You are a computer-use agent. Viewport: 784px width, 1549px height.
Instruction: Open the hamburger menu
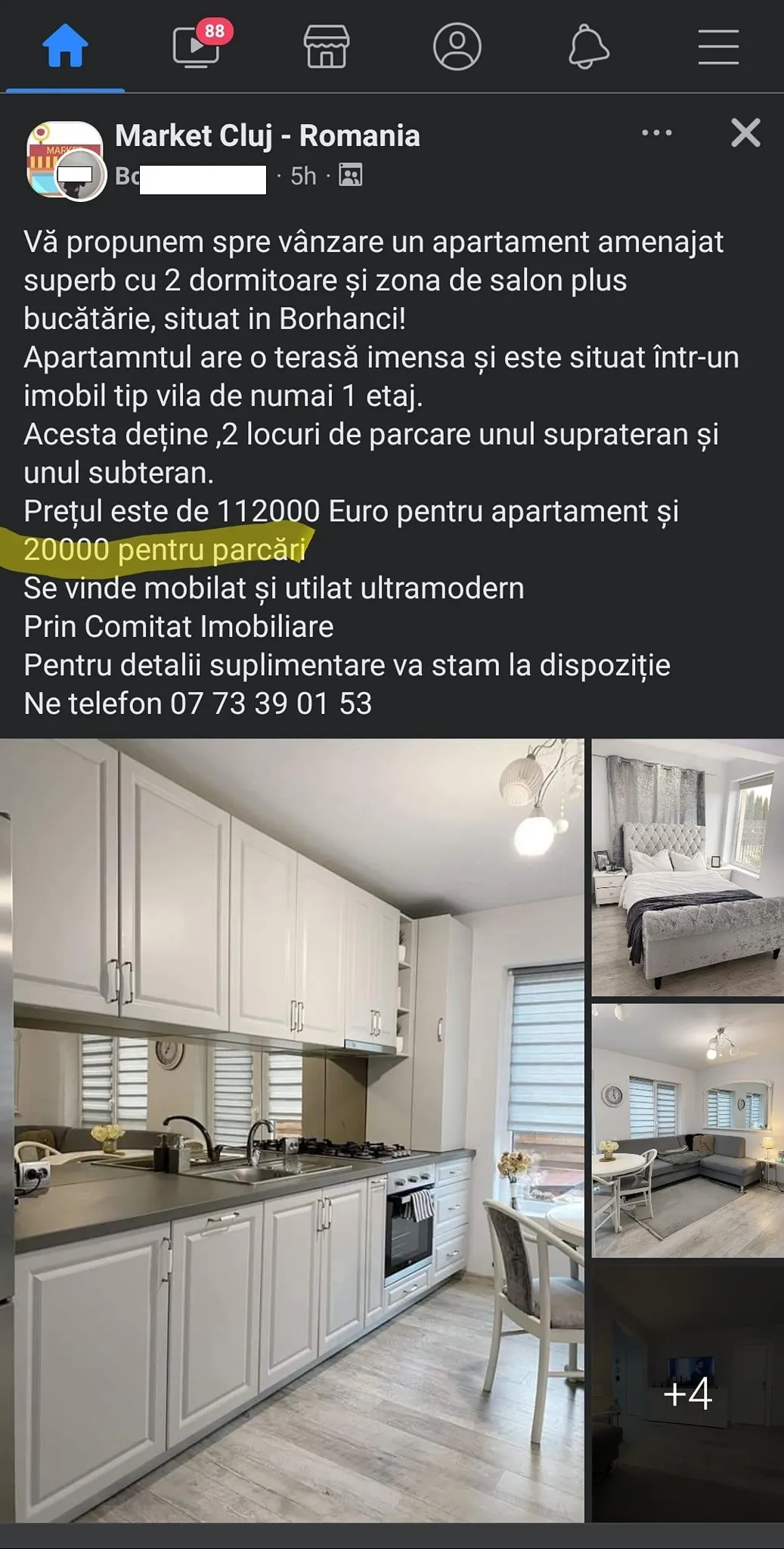coord(717,47)
